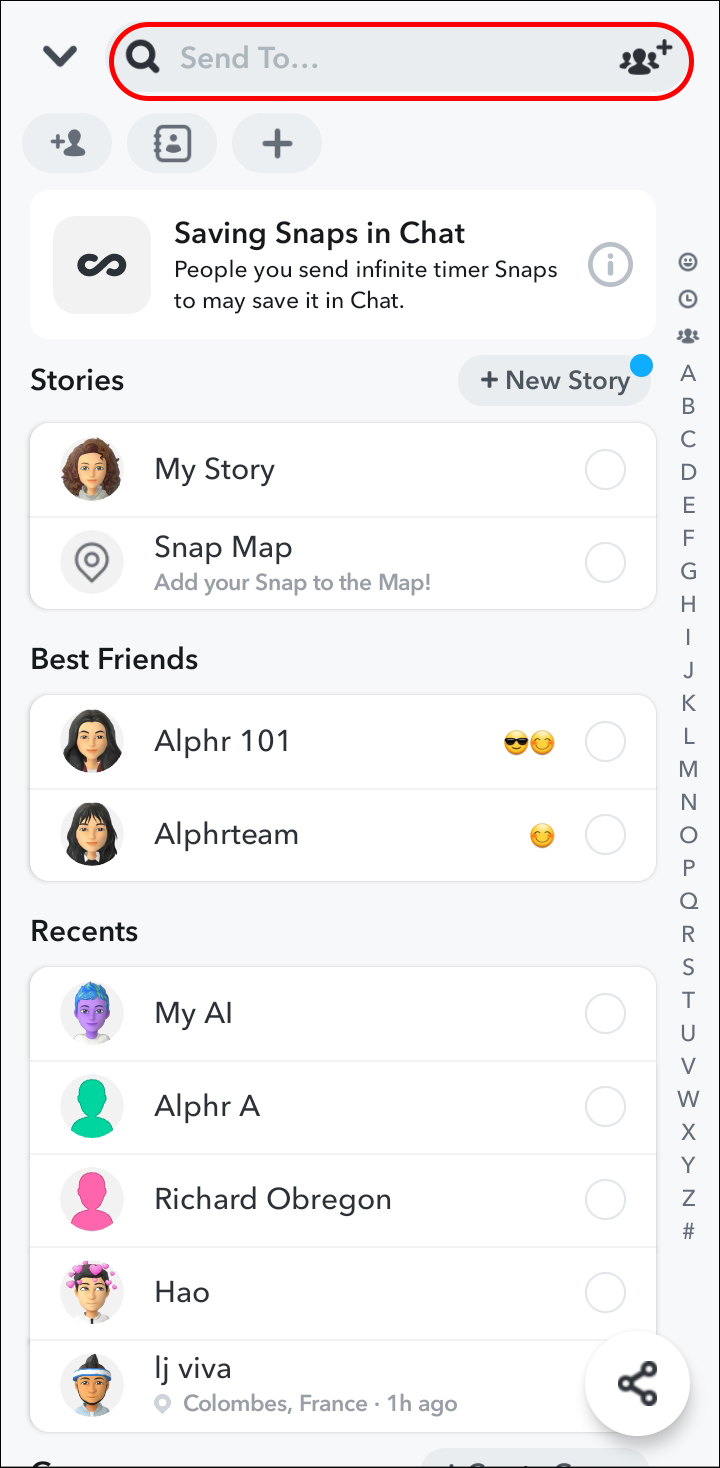The width and height of the screenshot is (720, 1468).
Task: Create a new group from the search bar icon
Action: pos(646,59)
